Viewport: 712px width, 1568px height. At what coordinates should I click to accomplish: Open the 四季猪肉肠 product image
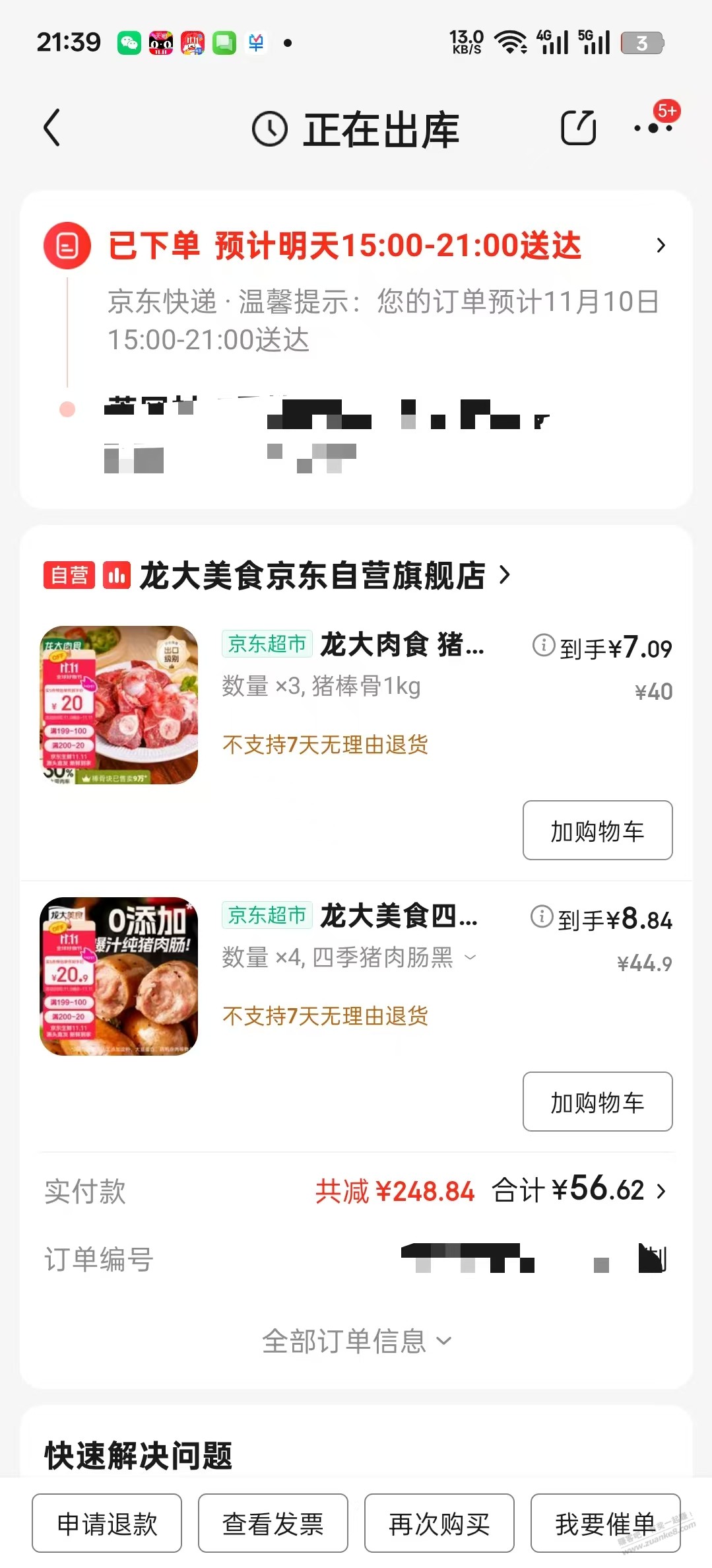[119, 976]
